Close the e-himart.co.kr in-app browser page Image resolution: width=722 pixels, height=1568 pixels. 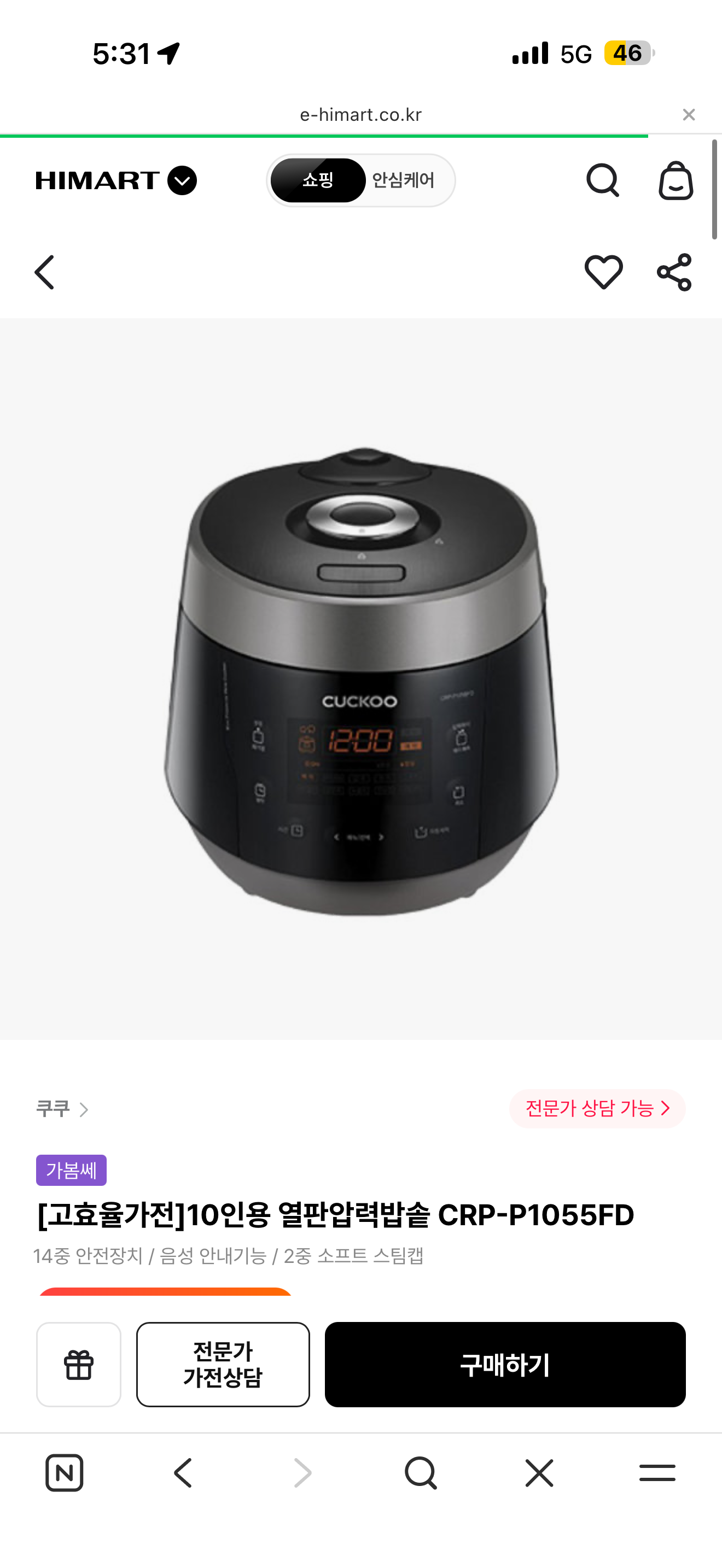[x=689, y=114]
